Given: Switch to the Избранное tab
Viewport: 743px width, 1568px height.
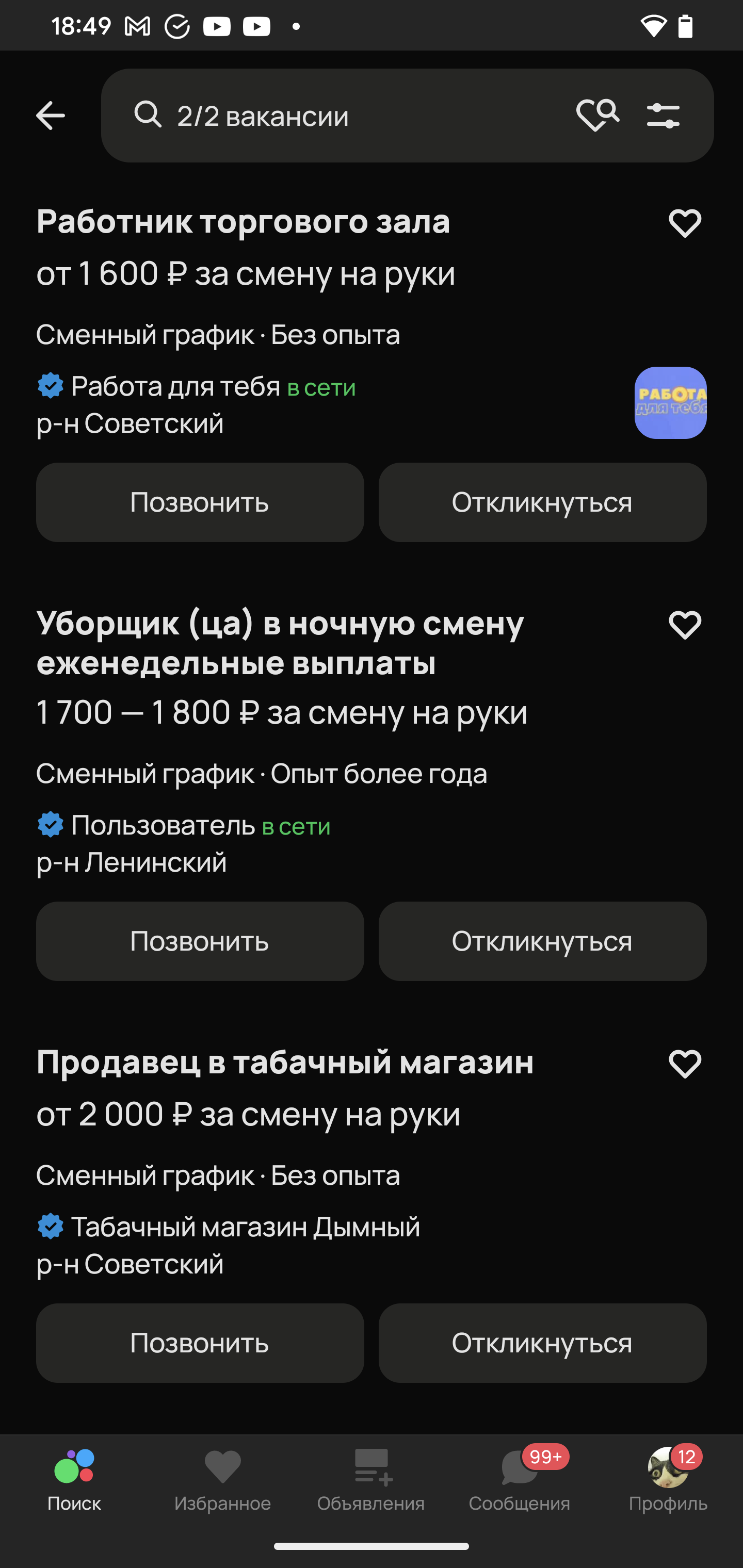Looking at the screenshot, I should click(x=222, y=1480).
